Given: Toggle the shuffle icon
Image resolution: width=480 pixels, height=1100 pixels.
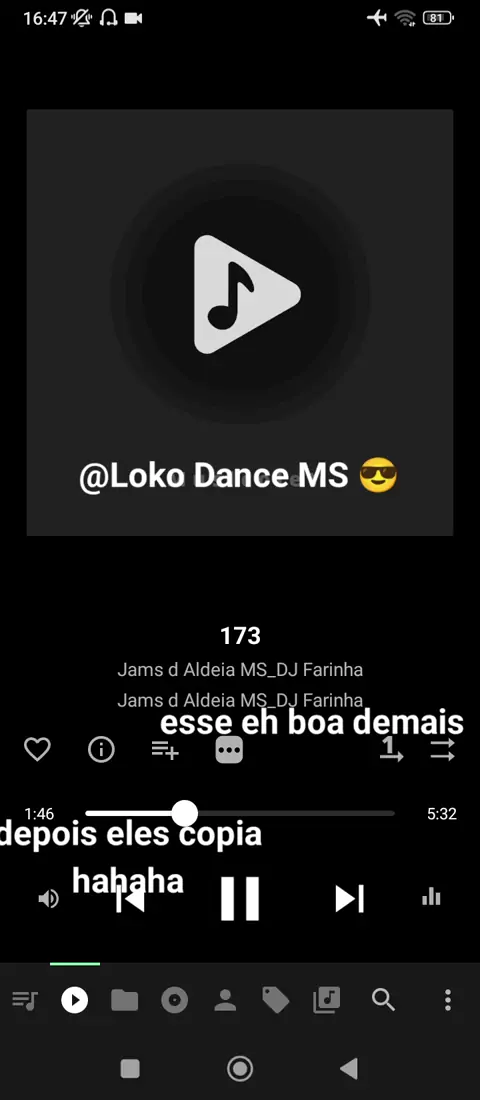Looking at the screenshot, I should [443, 749].
